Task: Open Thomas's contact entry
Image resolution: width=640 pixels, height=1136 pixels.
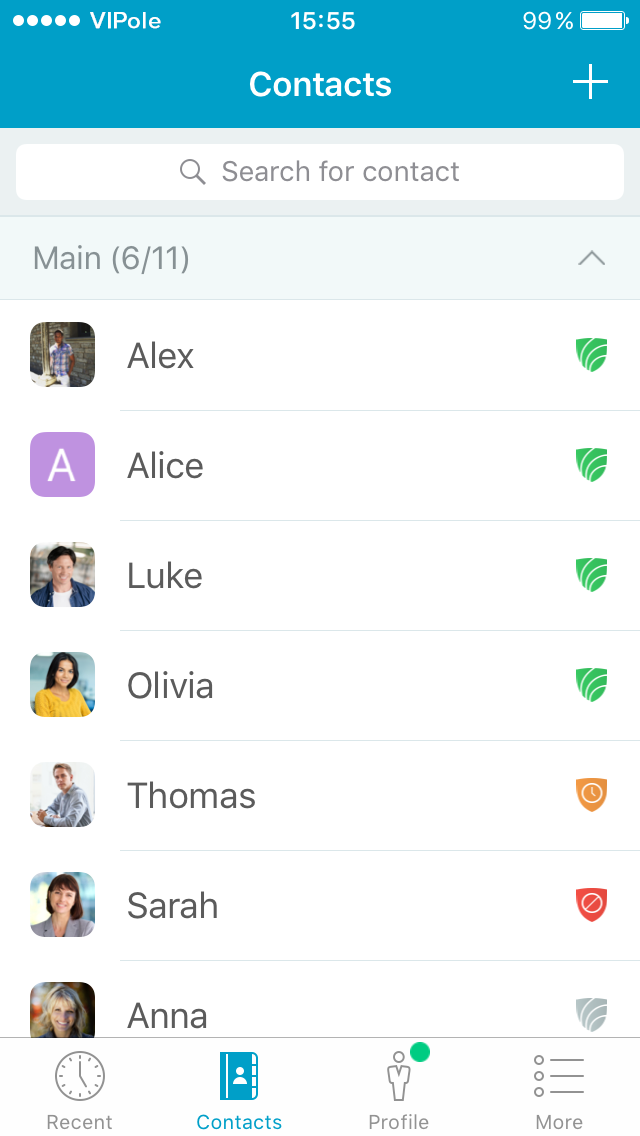Action: pos(320,795)
